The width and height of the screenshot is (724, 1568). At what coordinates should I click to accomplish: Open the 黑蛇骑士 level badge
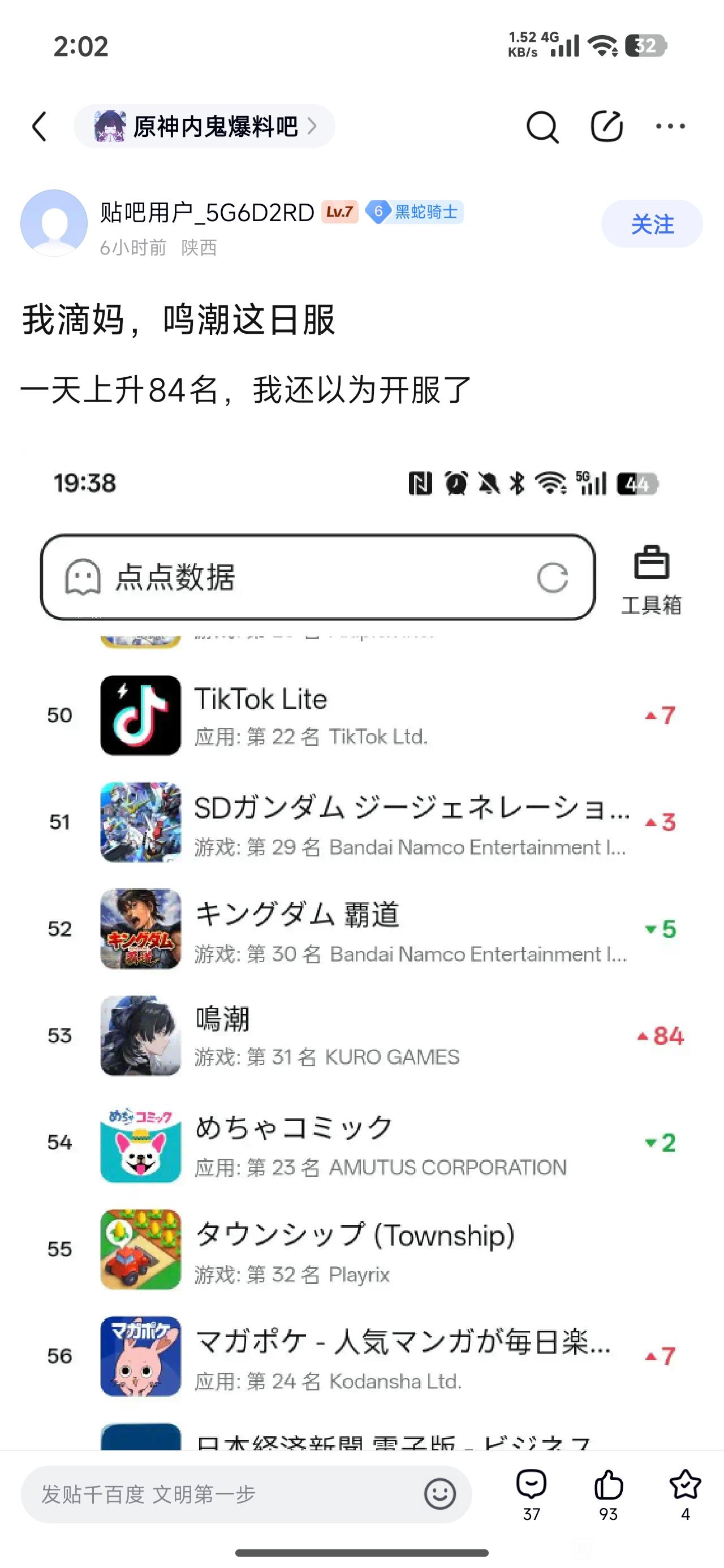[x=414, y=212]
